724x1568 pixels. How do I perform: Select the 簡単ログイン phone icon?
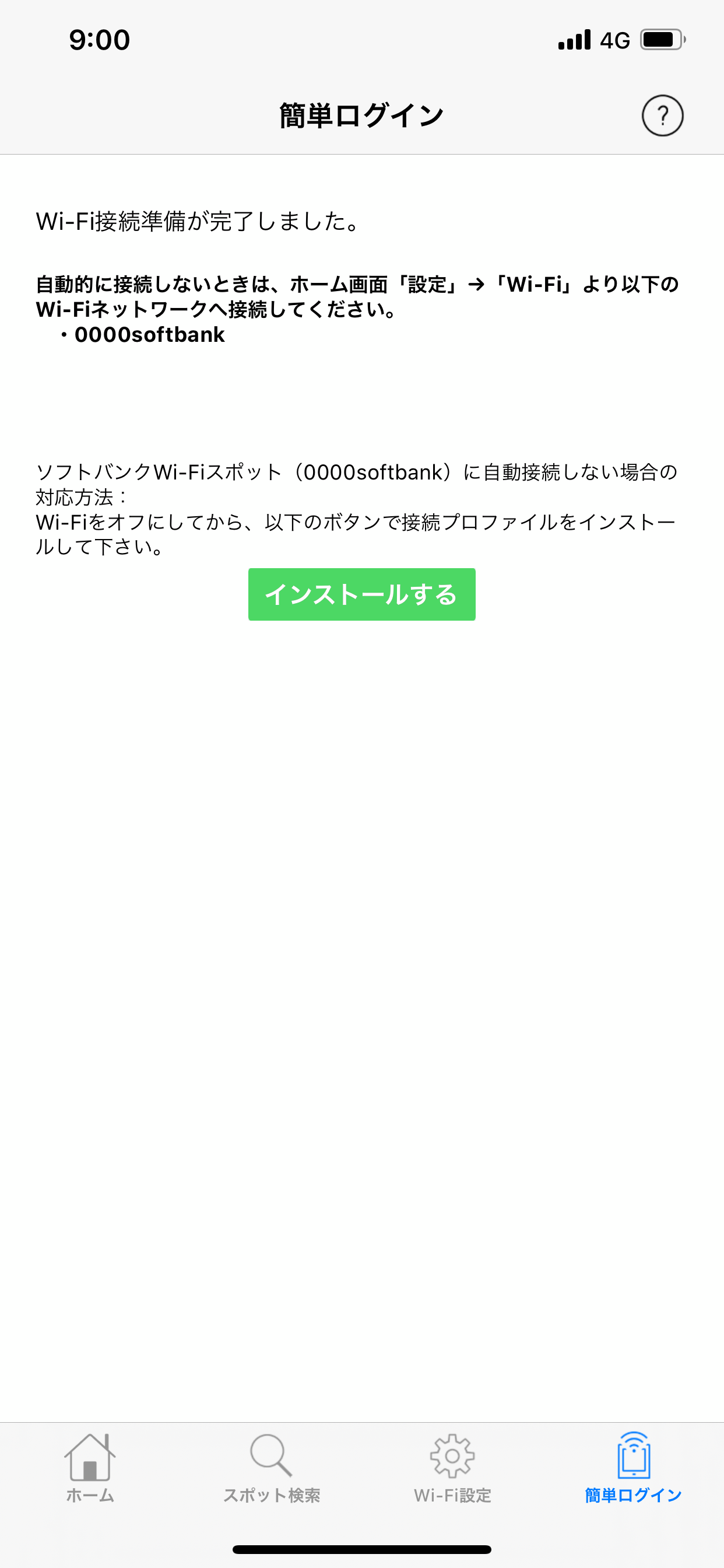point(632,1456)
